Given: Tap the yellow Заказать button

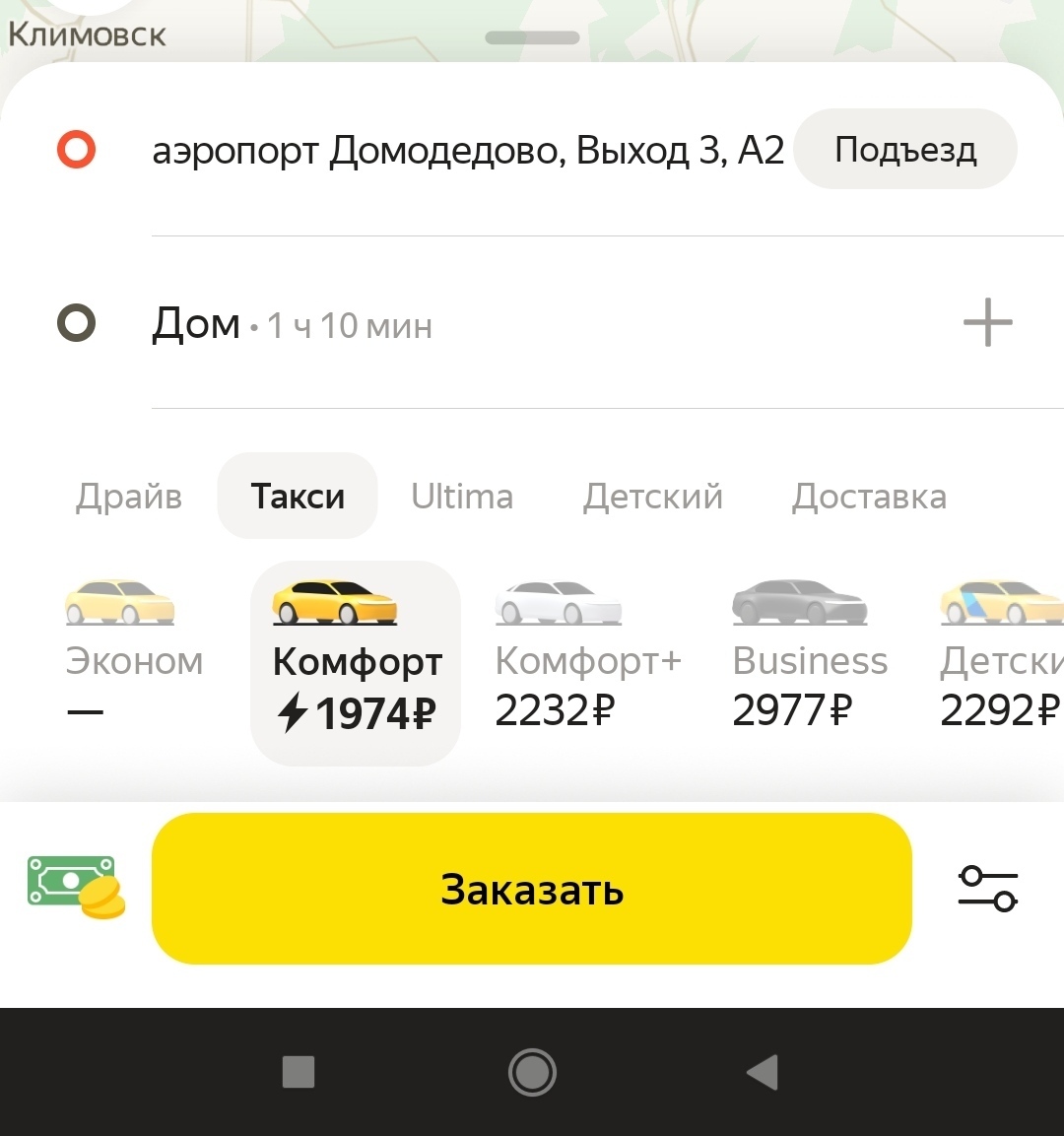Looking at the screenshot, I should [x=532, y=889].
